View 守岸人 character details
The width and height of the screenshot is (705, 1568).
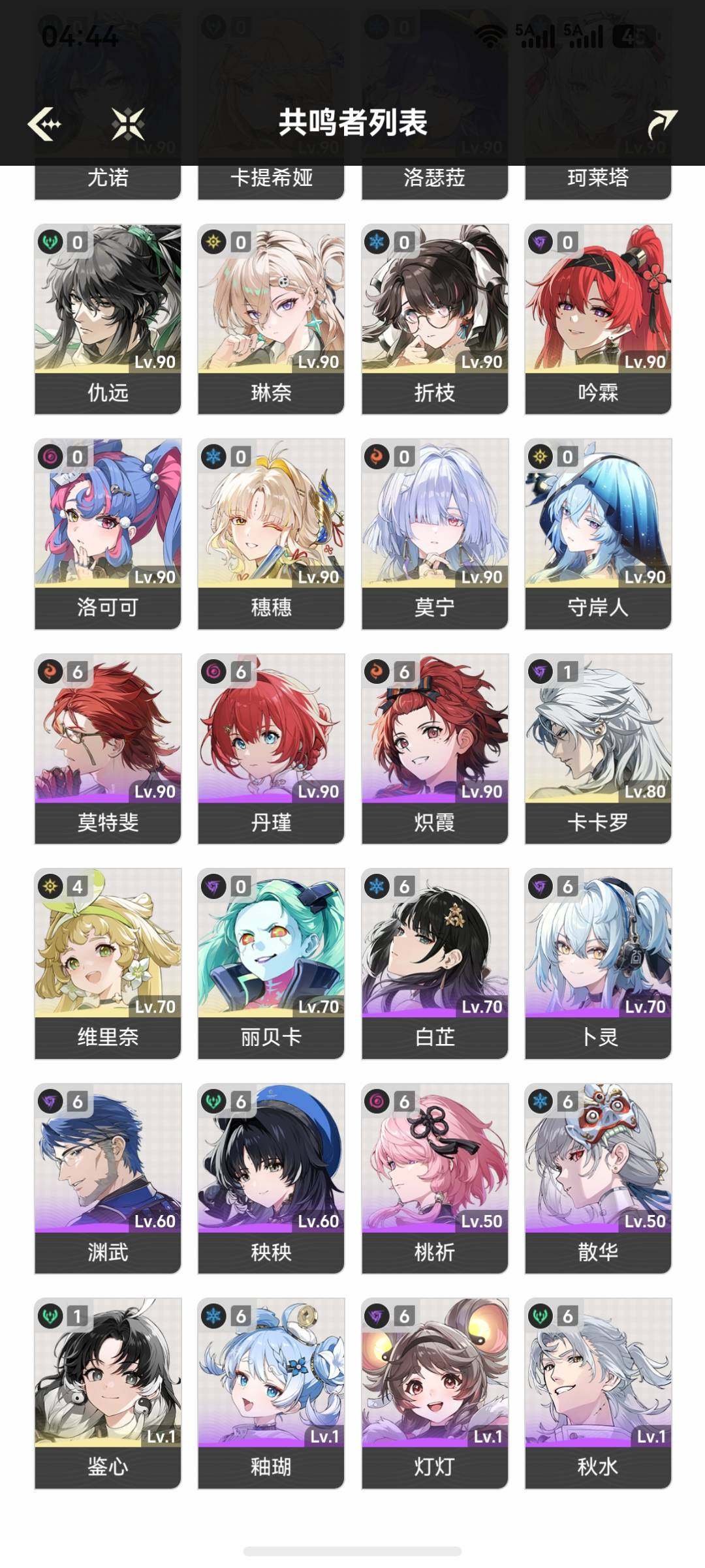(x=598, y=534)
